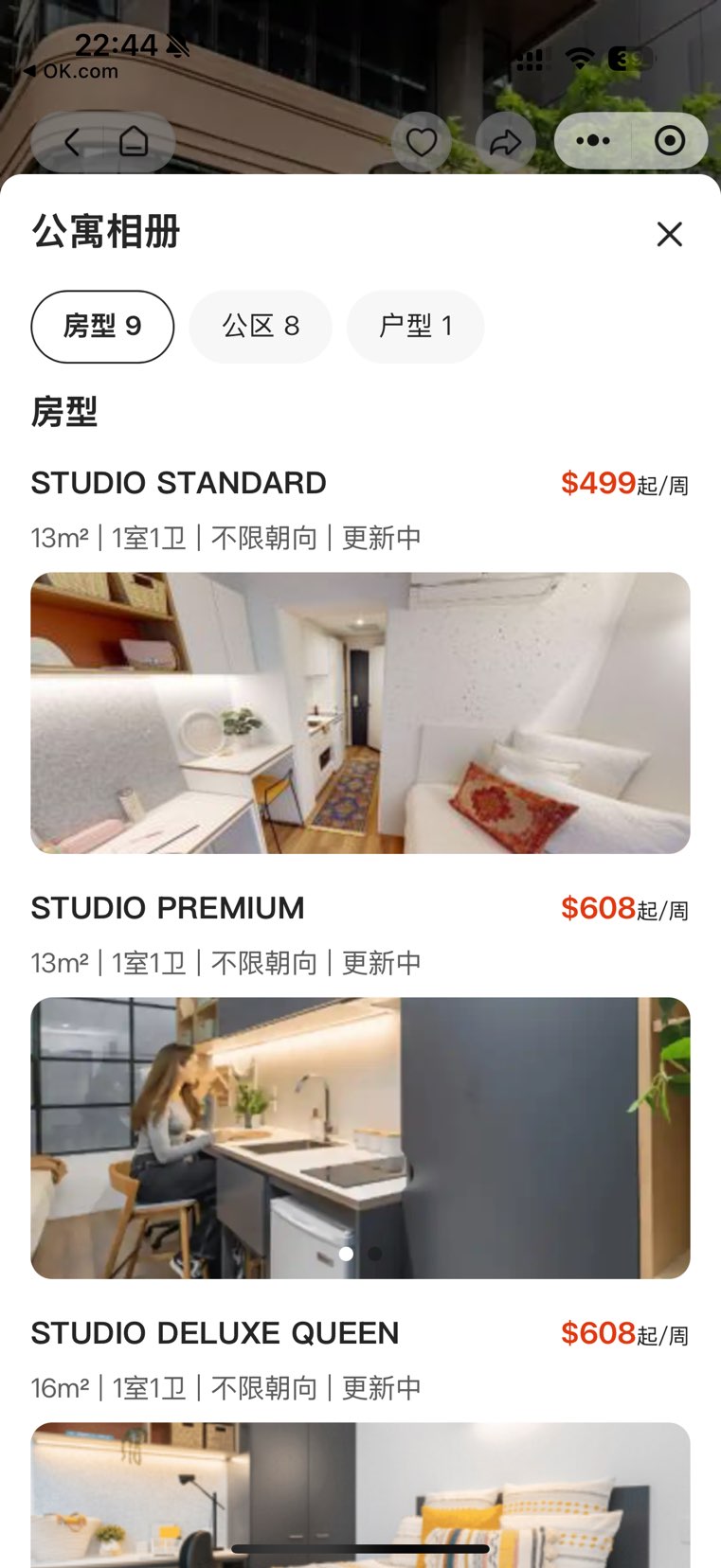721x1568 pixels.
Task: Open the STUDIO PREMIUM room photo
Action: point(360,1137)
